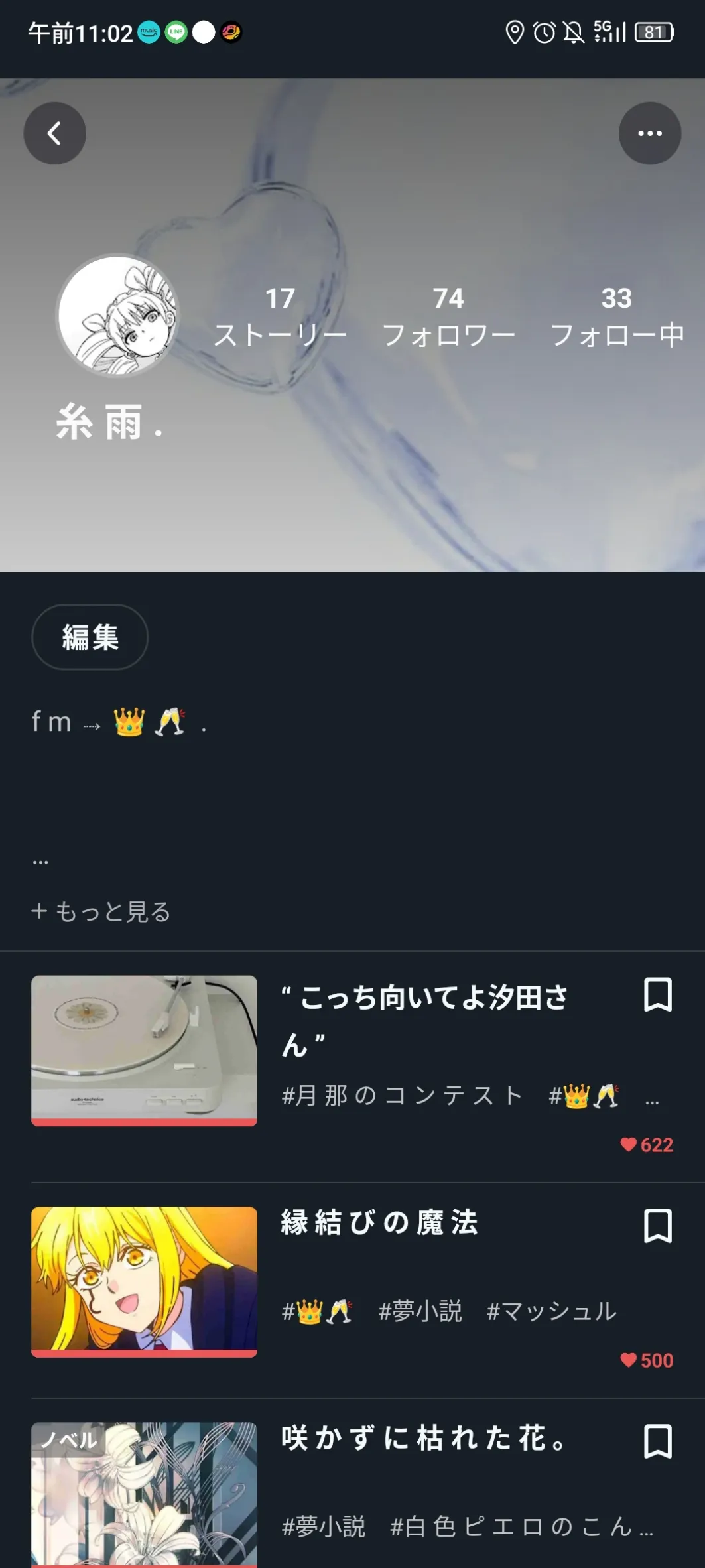Tap the 編集 edit profile button
The height and width of the screenshot is (1568, 705).
(90, 637)
